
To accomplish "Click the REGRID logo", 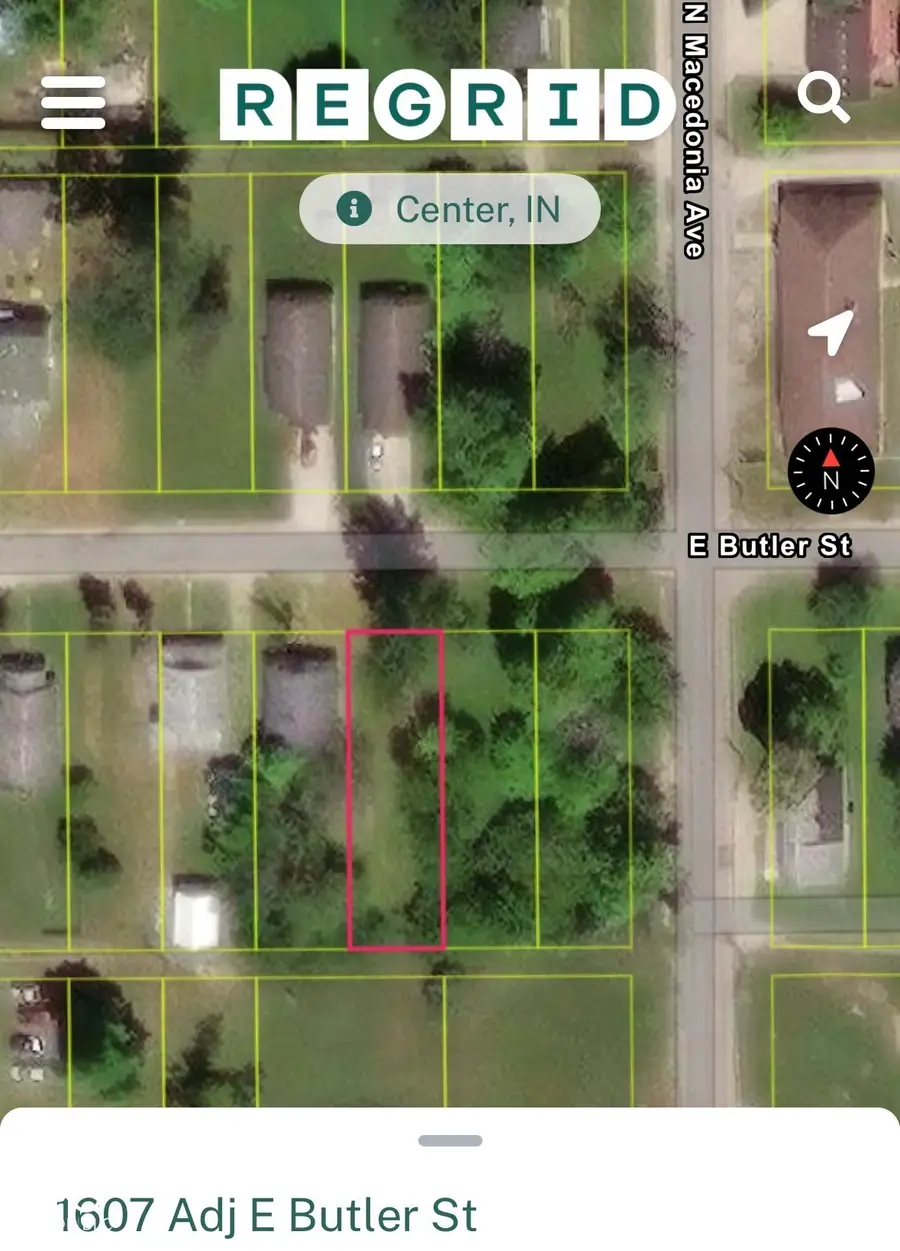I will [x=447, y=100].
